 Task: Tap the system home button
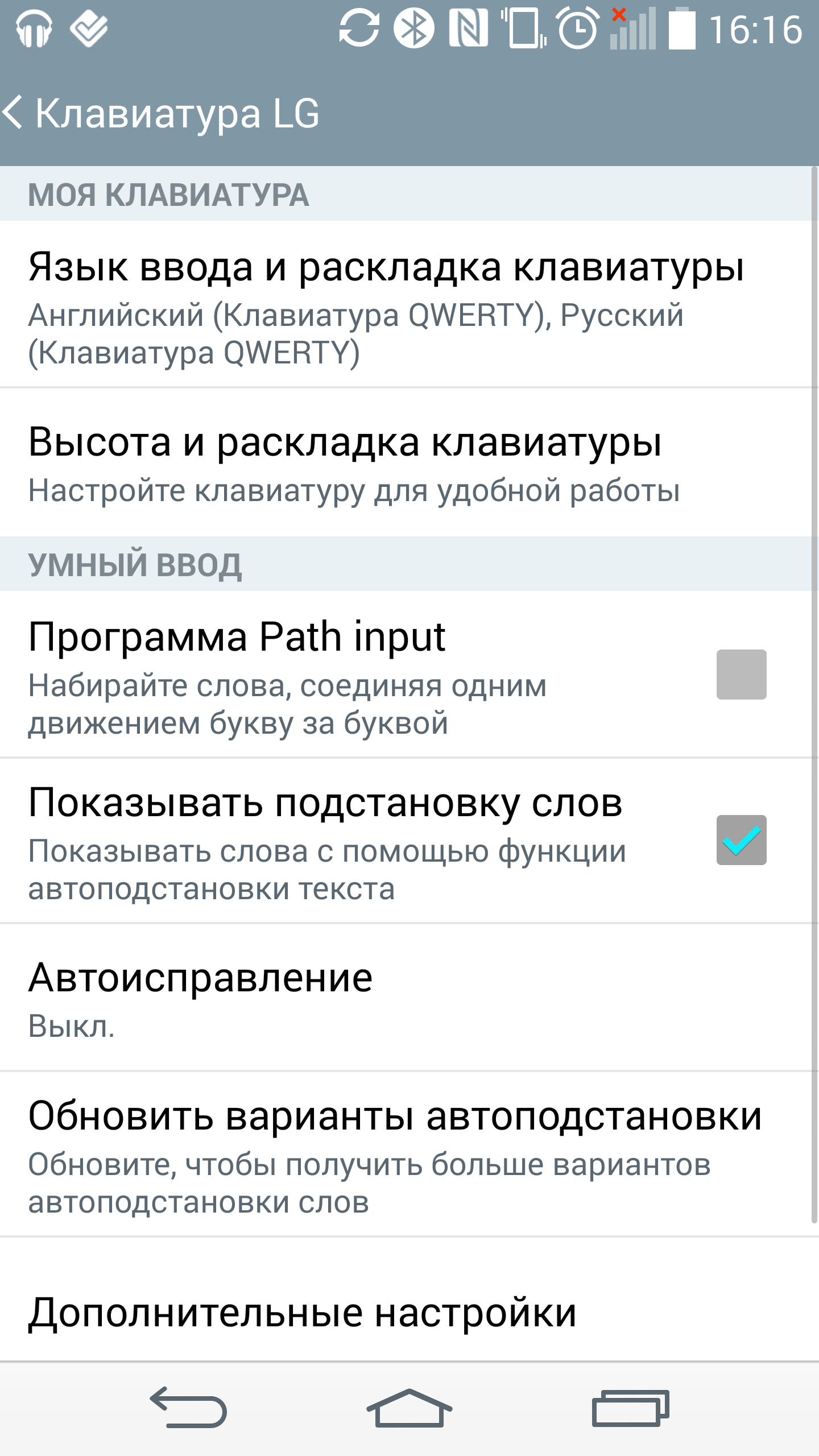tap(409, 1409)
